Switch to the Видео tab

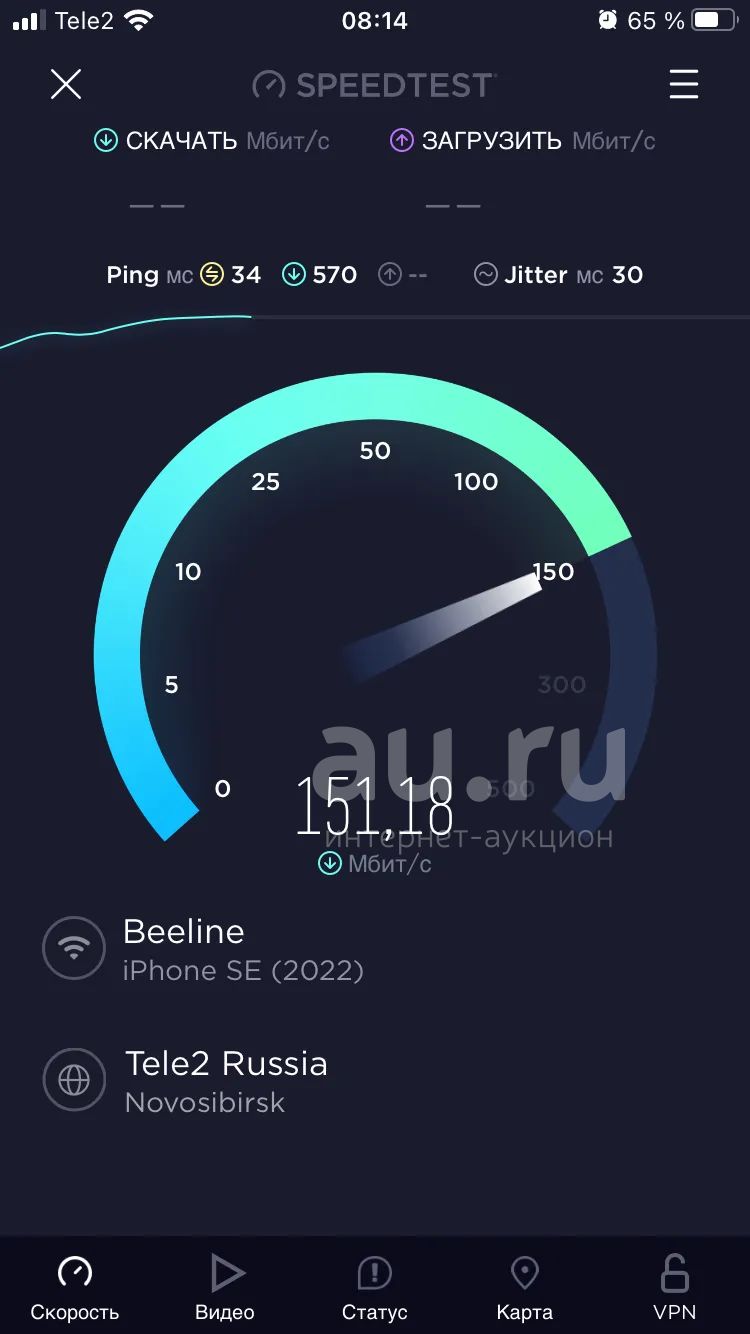tap(225, 1288)
